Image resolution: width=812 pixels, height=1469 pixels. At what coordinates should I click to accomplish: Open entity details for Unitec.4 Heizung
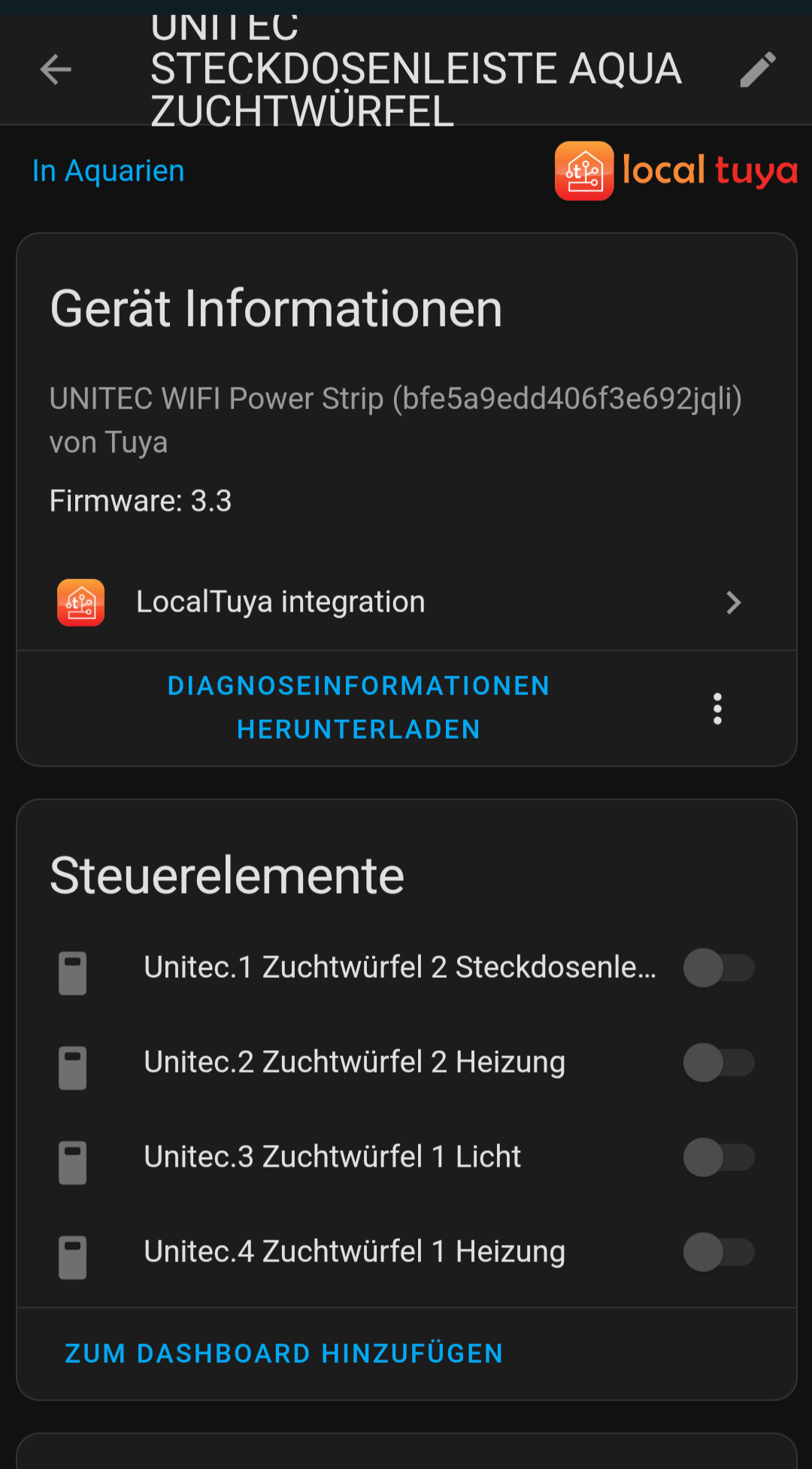355,1251
